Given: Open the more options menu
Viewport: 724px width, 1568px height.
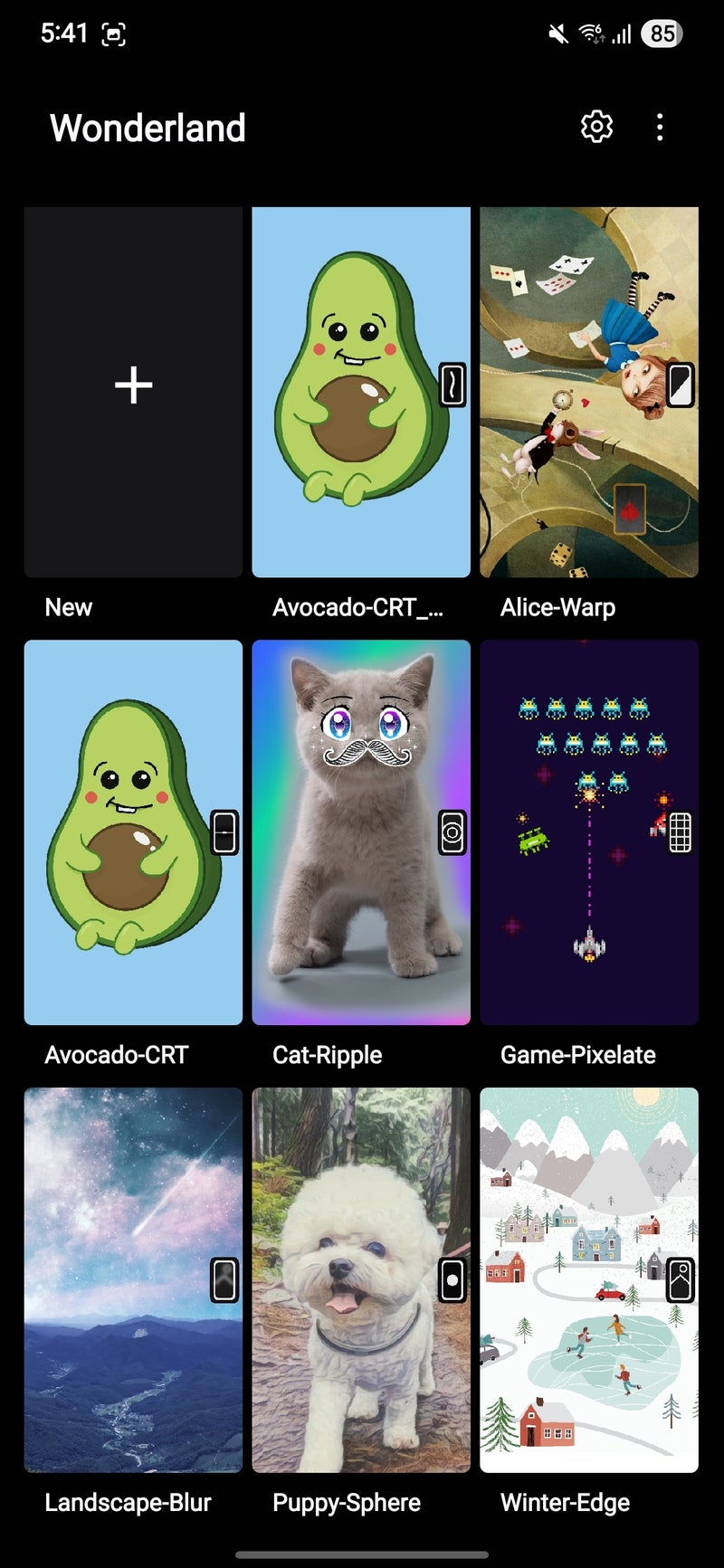Looking at the screenshot, I should pyautogui.click(x=660, y=127).
